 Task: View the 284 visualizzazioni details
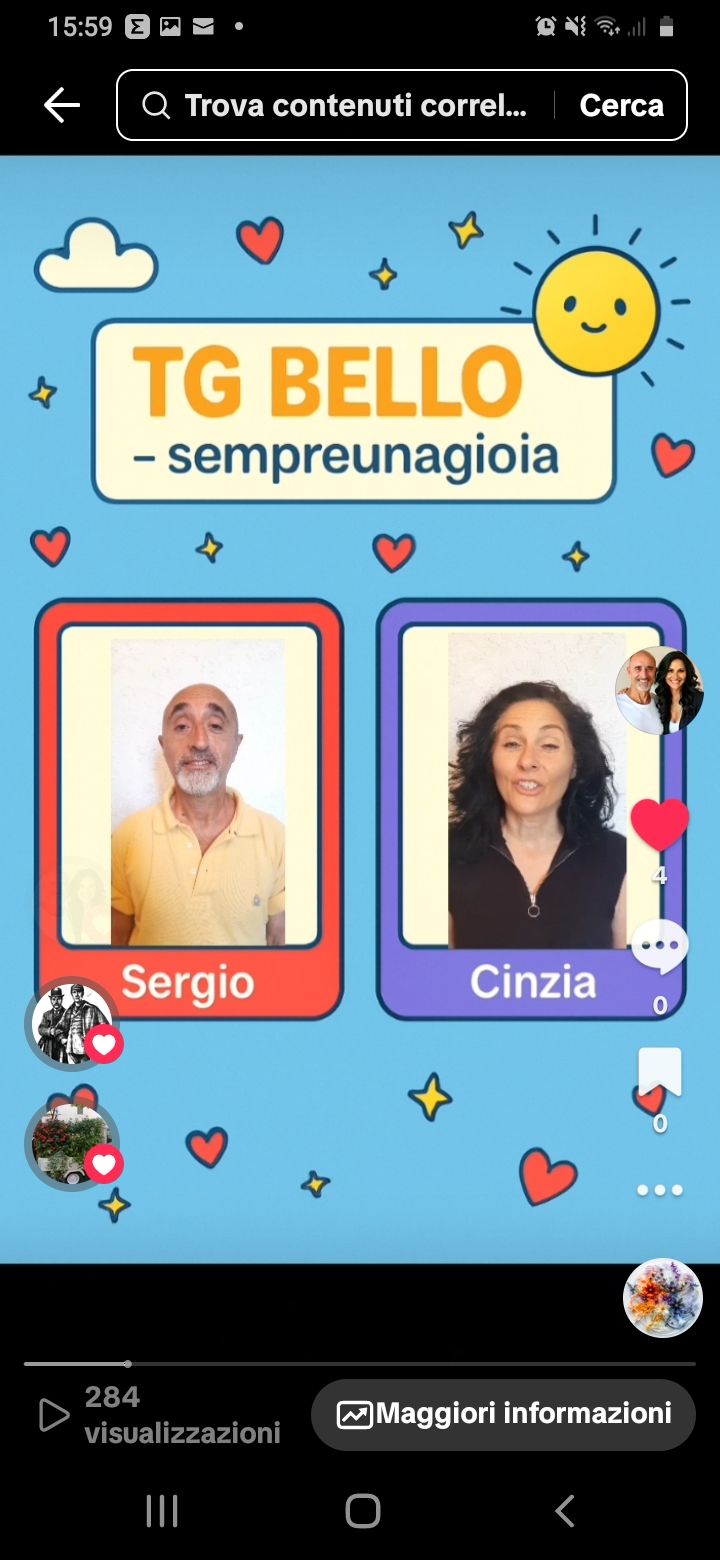point(160,1414)
